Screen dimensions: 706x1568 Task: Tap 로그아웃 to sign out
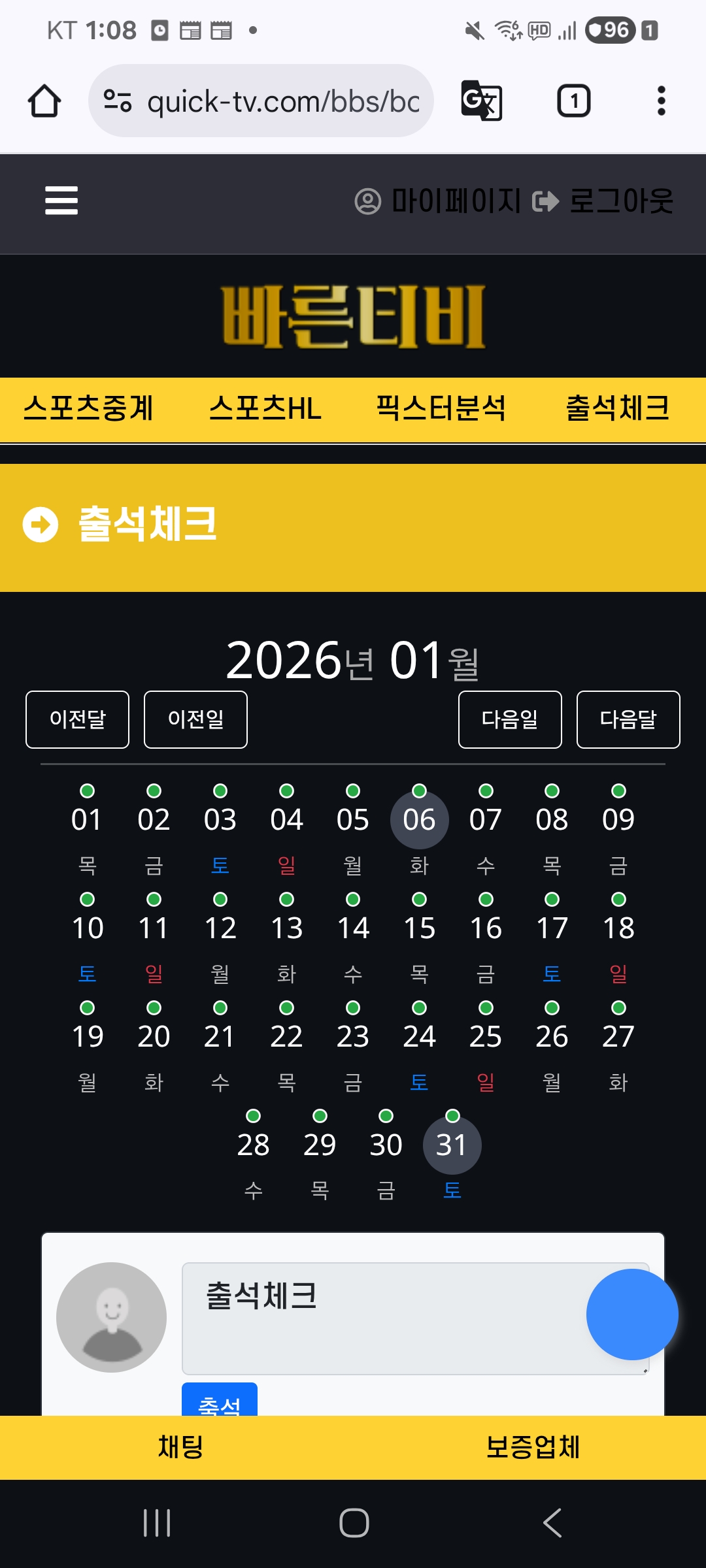[x=603, y=201]
